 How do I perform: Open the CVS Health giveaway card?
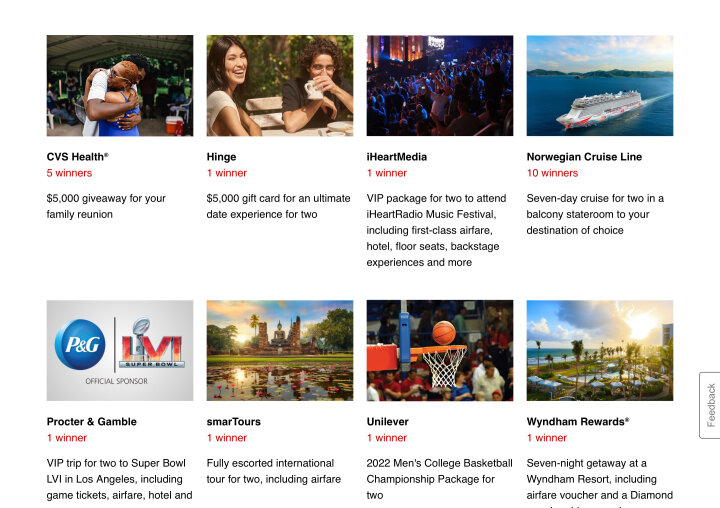tap(119, 86)
